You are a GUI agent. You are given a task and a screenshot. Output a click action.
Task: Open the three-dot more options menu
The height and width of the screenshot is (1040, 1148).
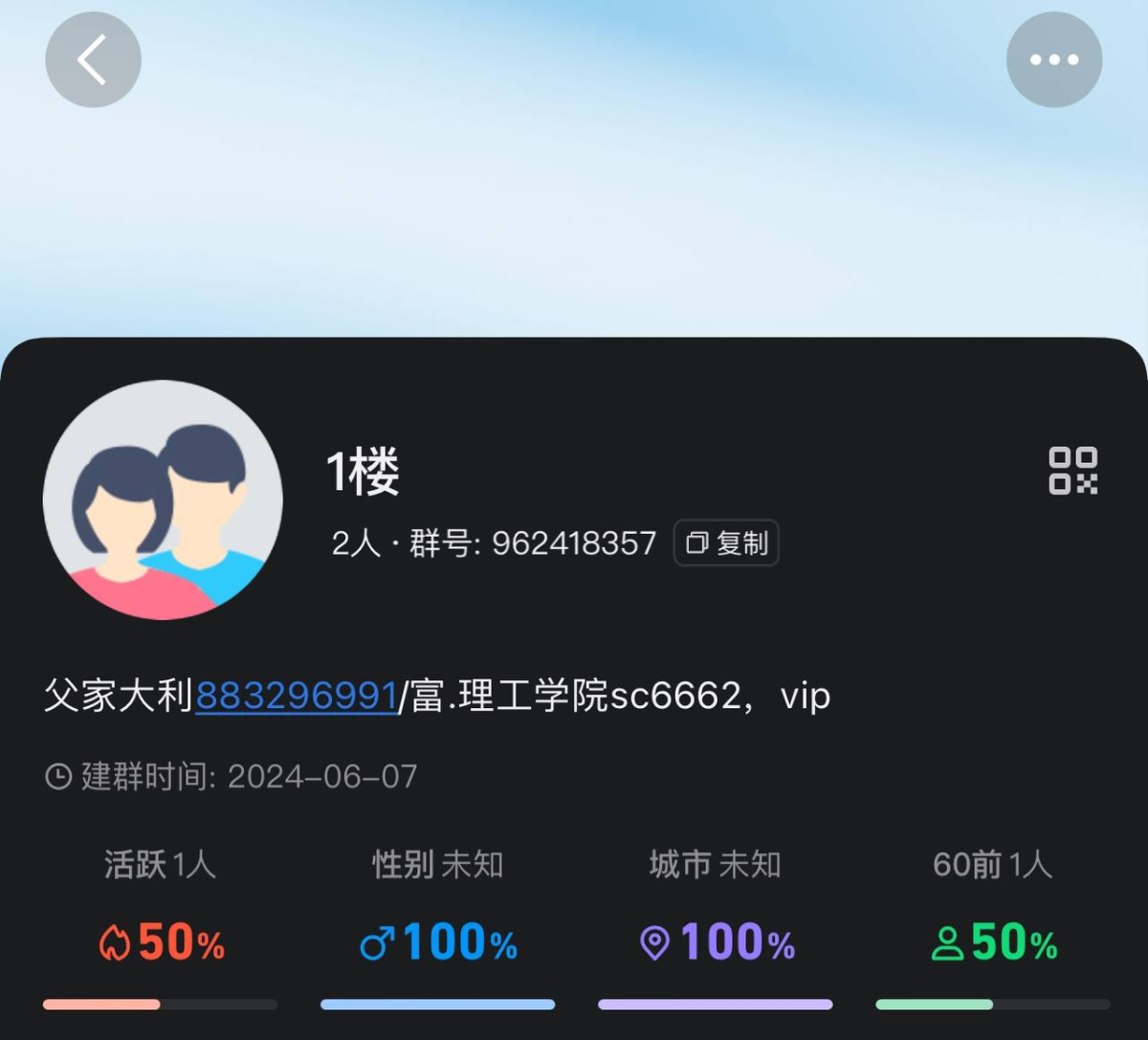1053,59
